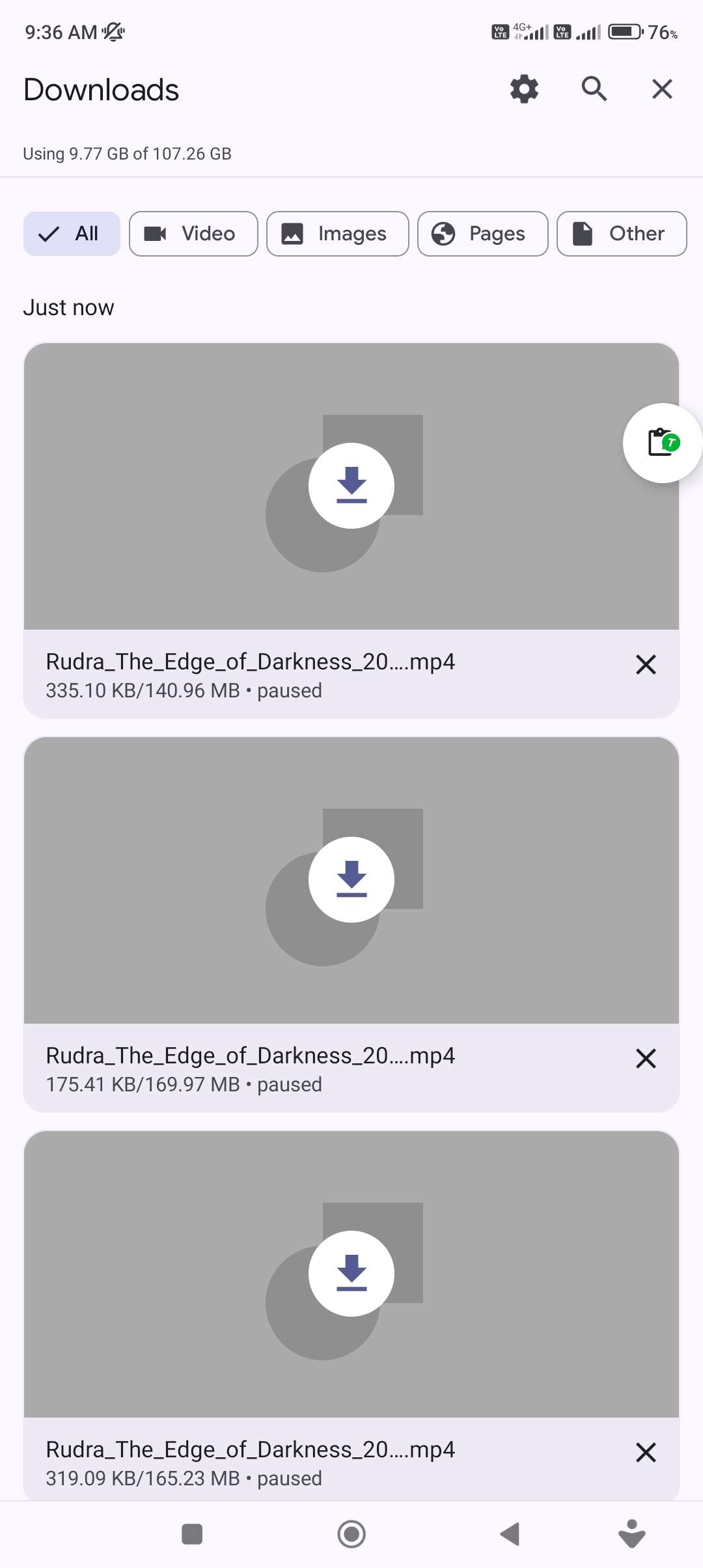The image size is (703, 1568).
Task: Open downloads settings gear
Action: [x=524, y=89]
